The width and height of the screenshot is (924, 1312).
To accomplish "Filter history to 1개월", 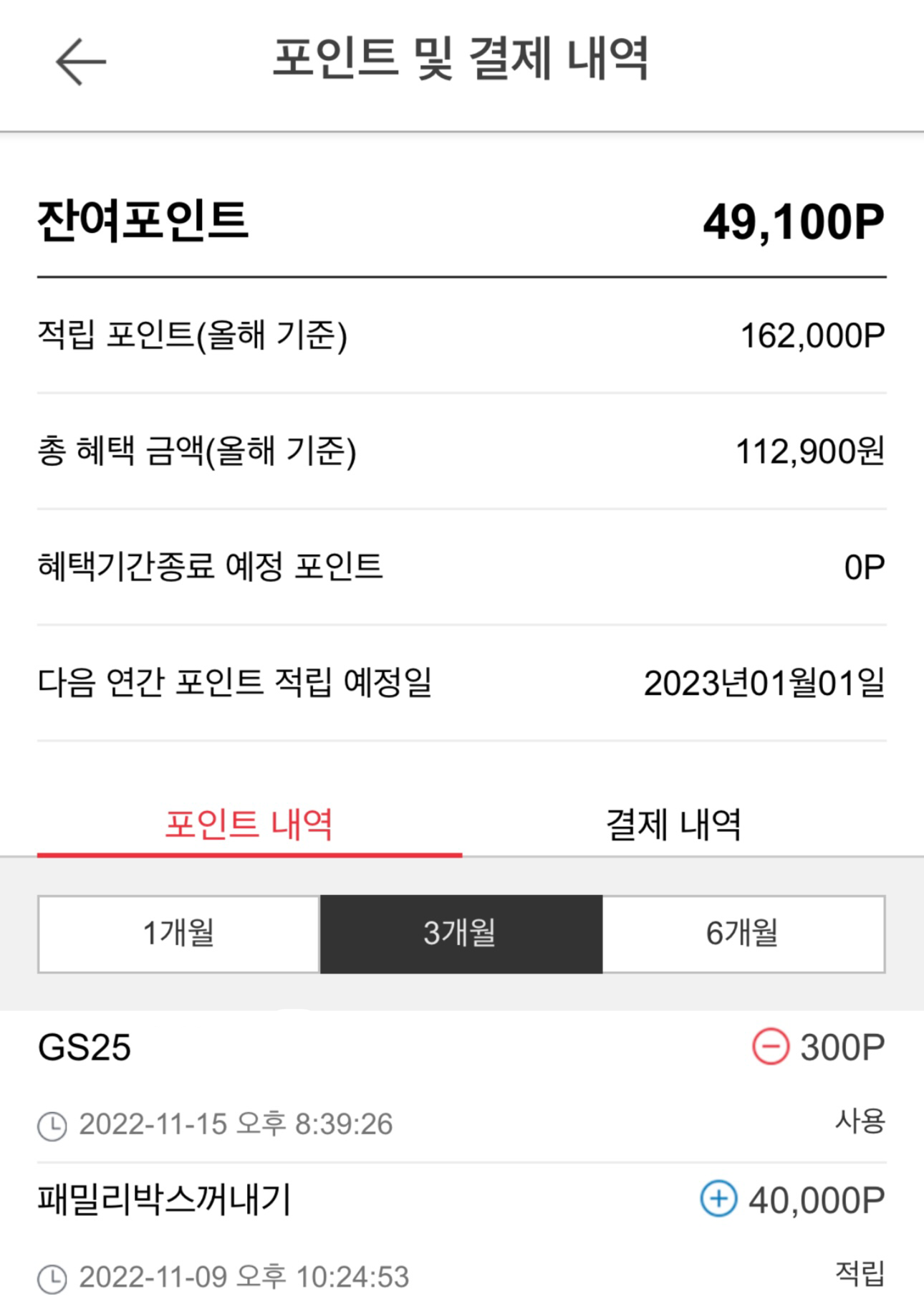I will pyautogui.click(x=178, y=934).
